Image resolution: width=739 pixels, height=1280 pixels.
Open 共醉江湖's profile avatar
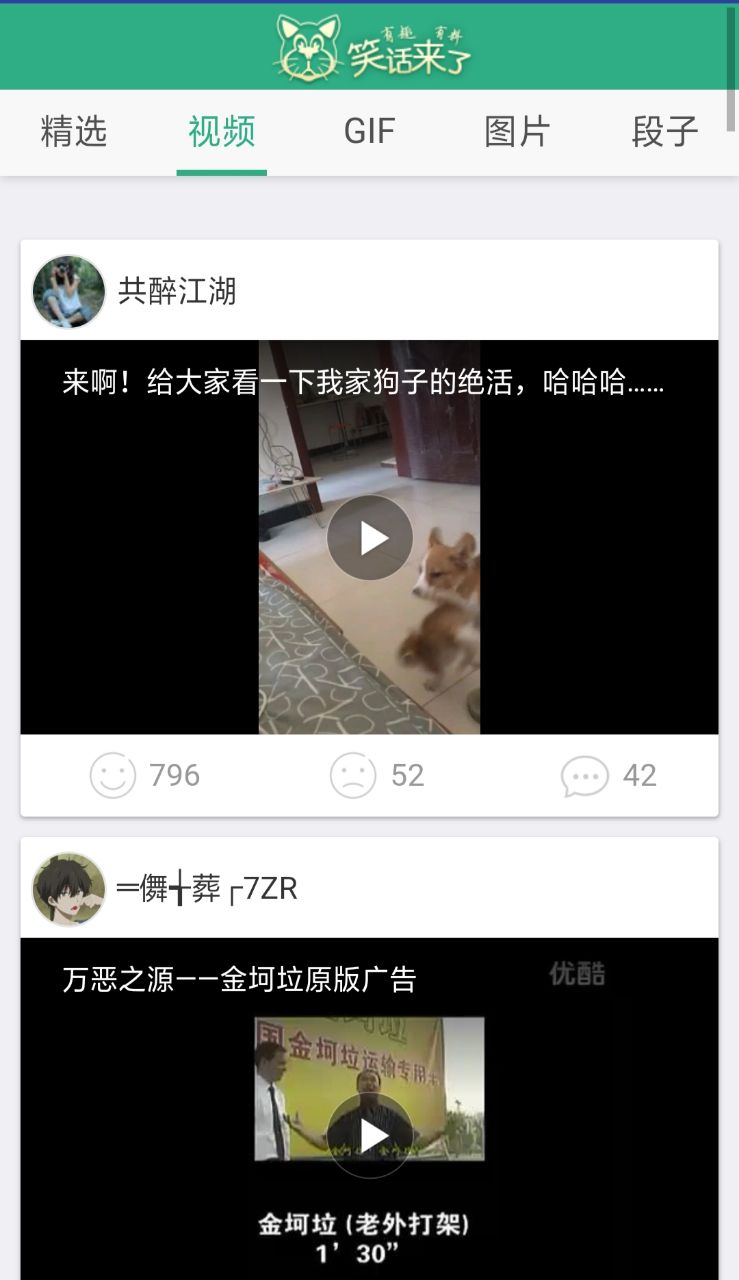pos(69,291)
